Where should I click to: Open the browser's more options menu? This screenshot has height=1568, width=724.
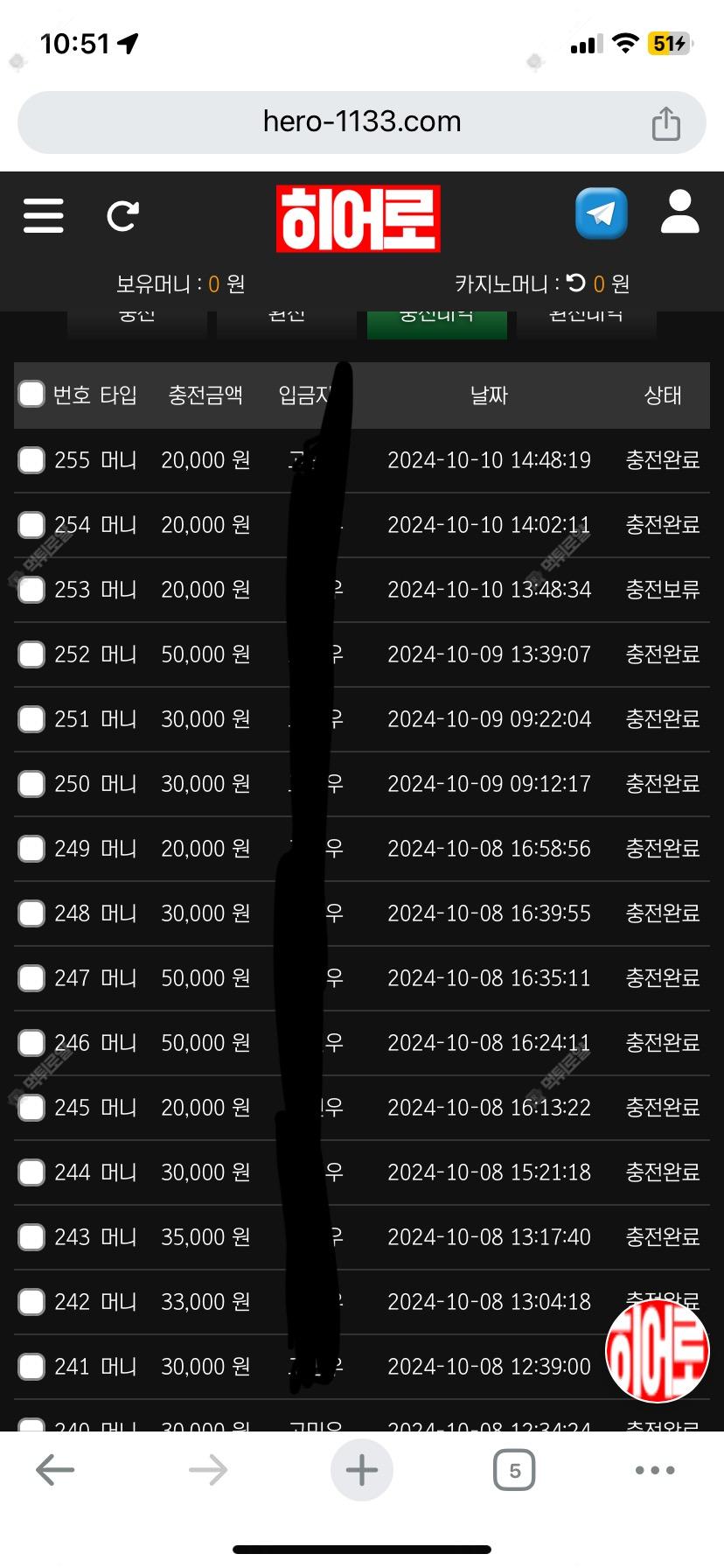point(656,1470)
